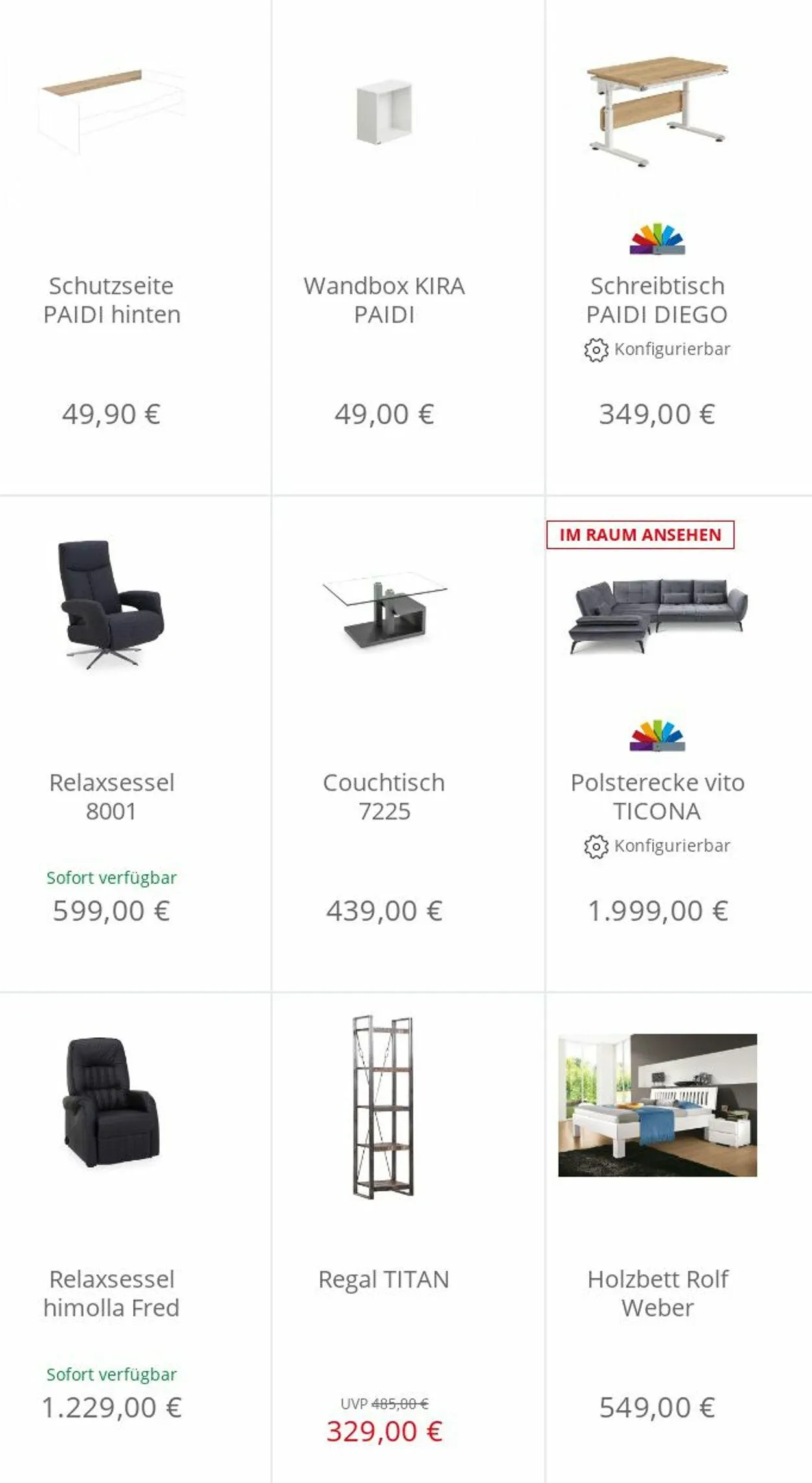This screenshot has width=812, height=1483.
Task: View Relaxsessel himolla Fred details
Action: [x=112, y=1293]
